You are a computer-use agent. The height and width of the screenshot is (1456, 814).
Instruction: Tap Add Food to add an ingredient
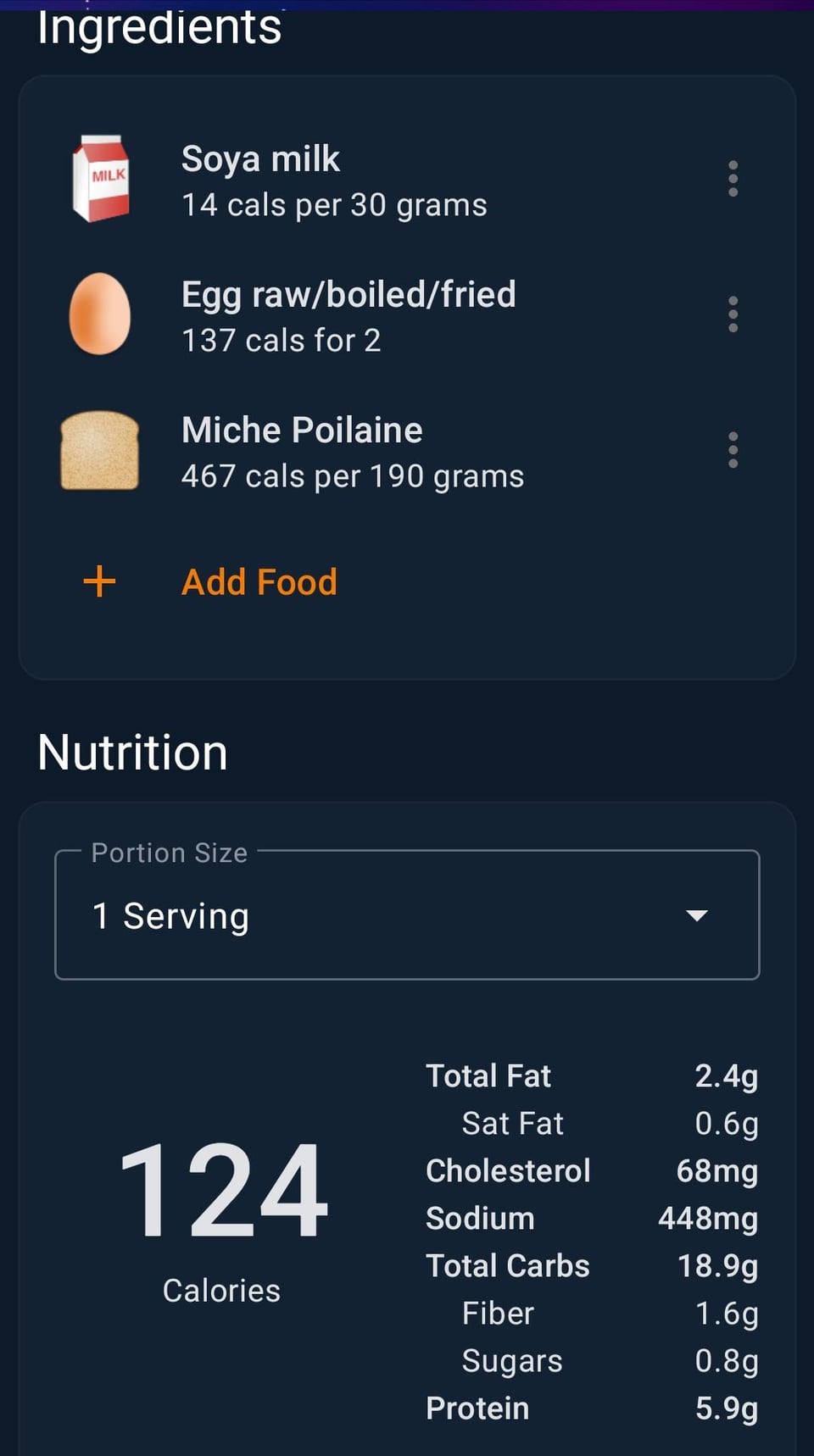(259, 582)
